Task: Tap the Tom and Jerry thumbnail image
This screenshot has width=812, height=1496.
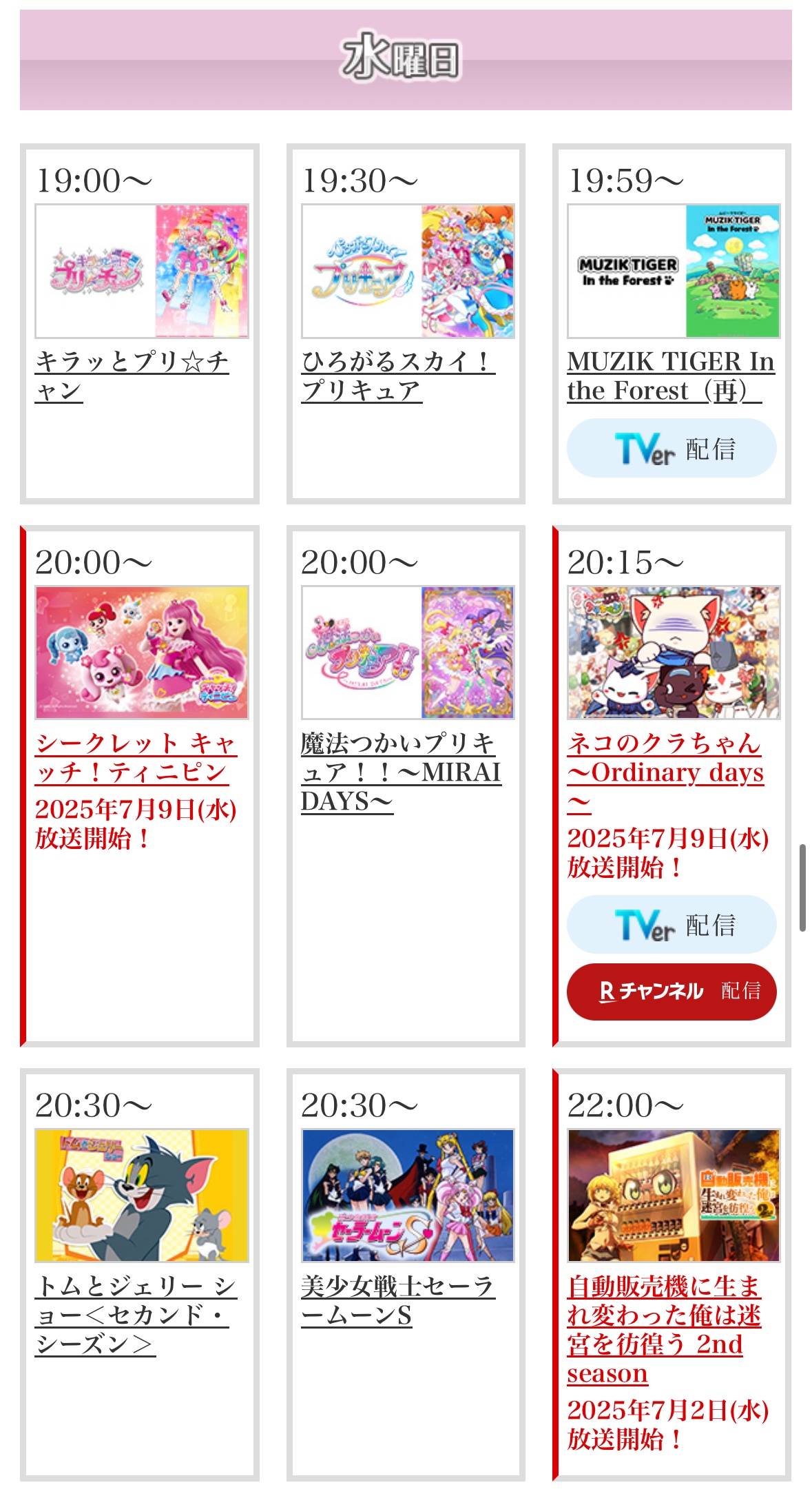Action: (142, 1196)
